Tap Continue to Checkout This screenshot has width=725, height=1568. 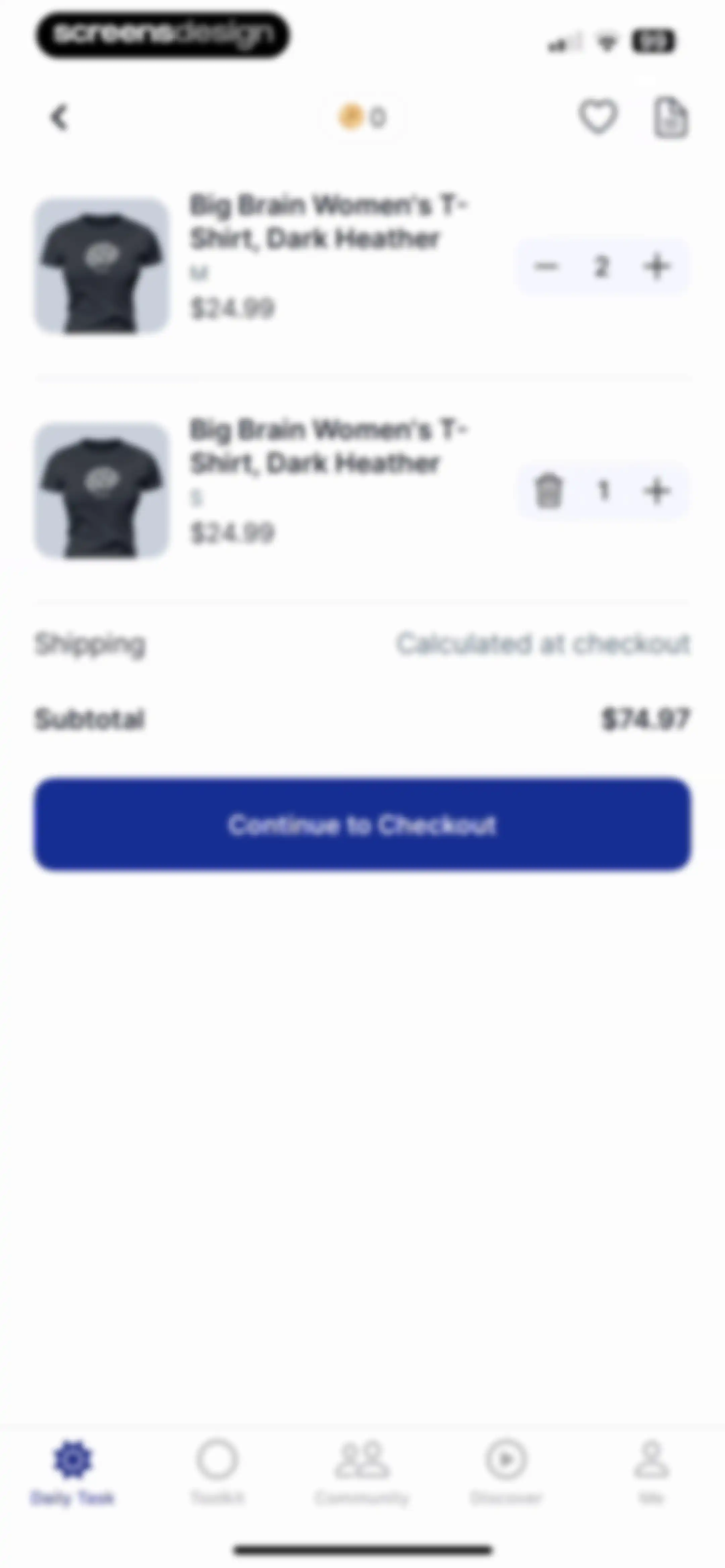363,824
